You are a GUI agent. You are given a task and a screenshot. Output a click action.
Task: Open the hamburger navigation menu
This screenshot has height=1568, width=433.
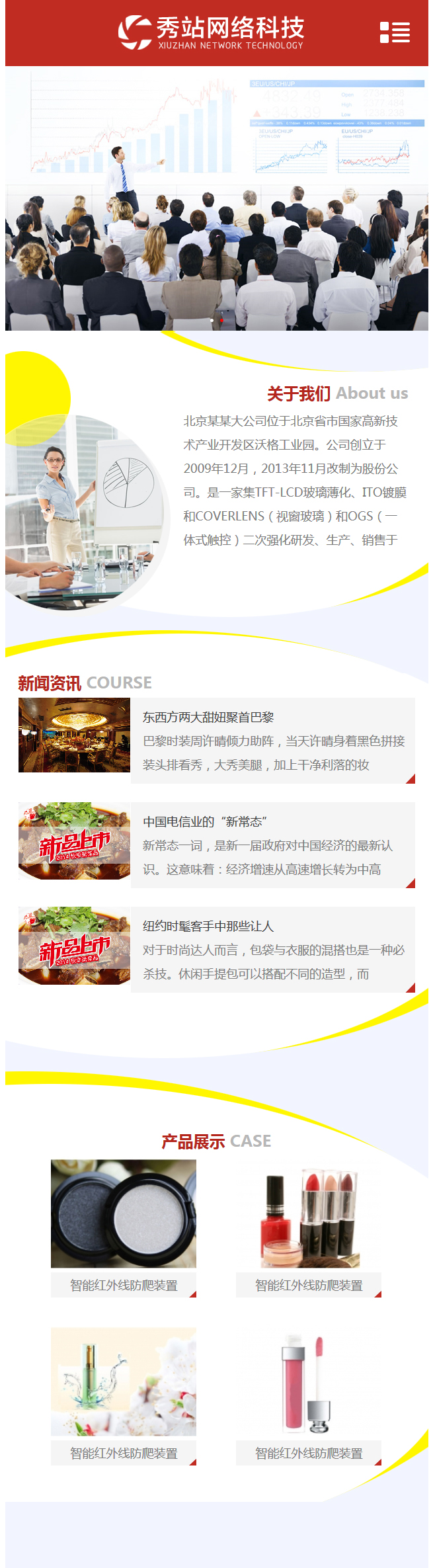click(x=395, y=32)
